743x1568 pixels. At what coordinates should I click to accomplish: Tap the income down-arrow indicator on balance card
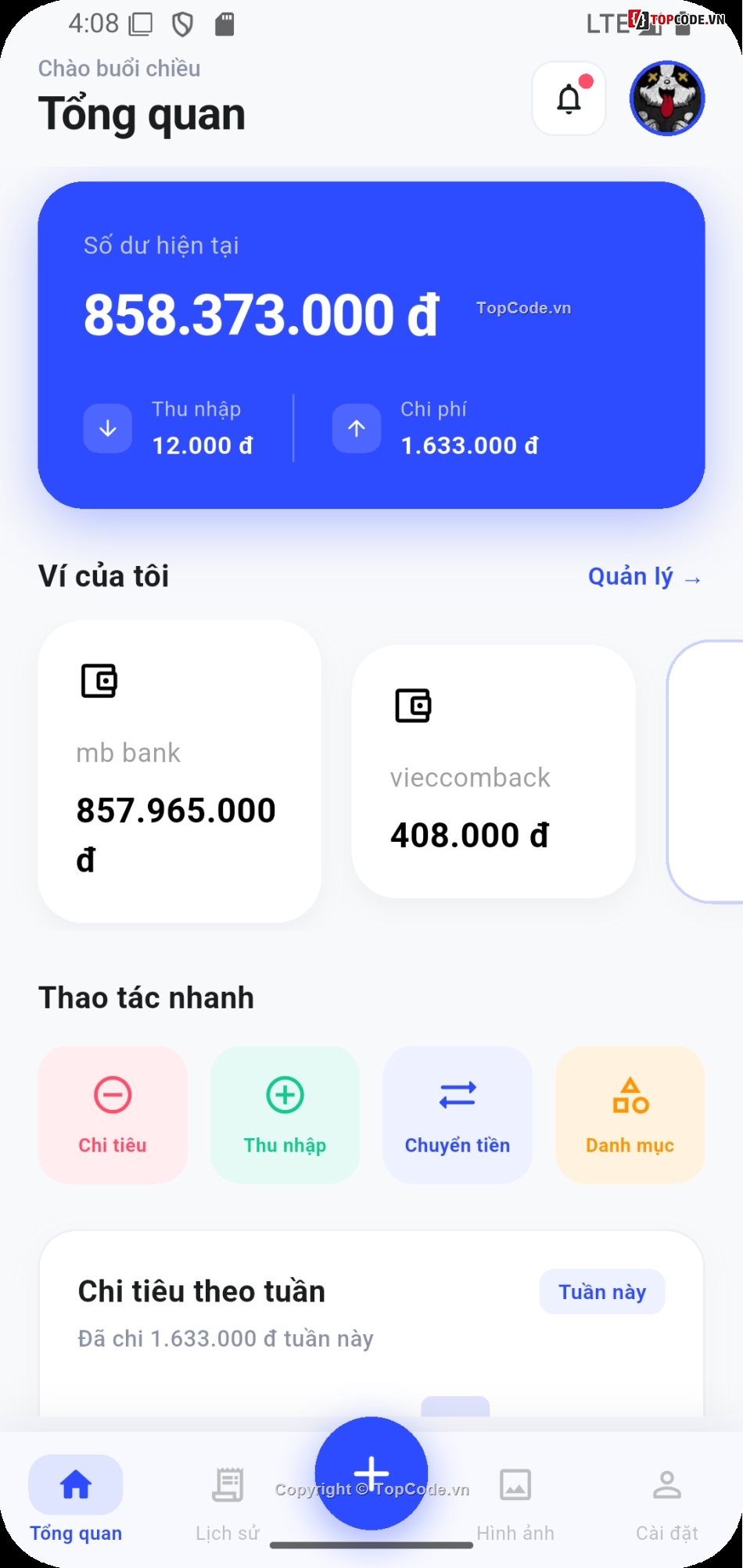107,428
